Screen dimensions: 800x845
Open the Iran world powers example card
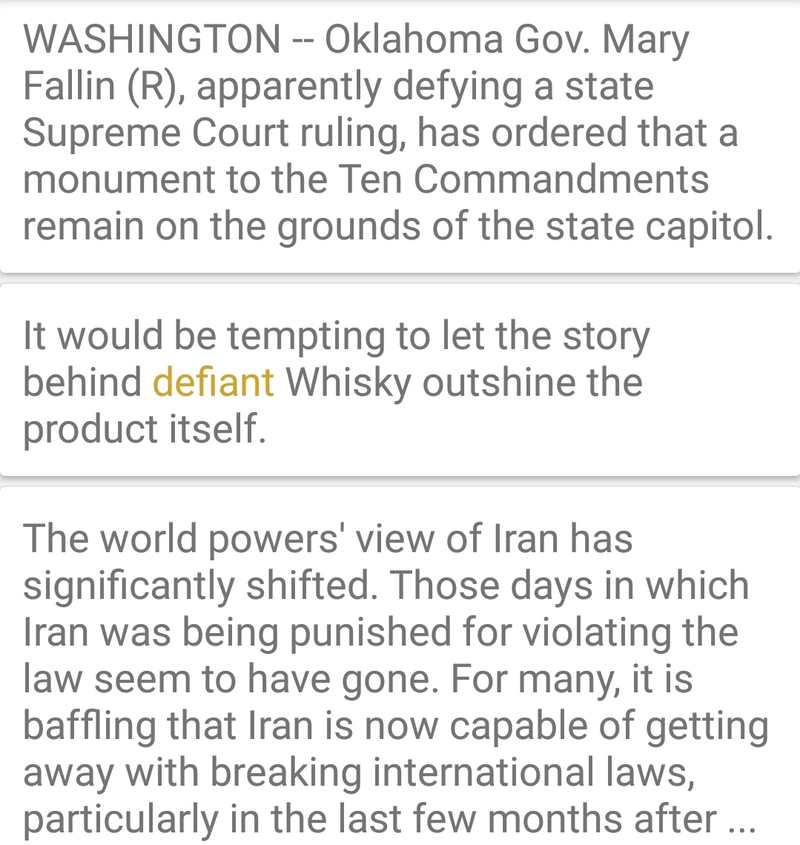pyautogui.click(x=400, y=678)
